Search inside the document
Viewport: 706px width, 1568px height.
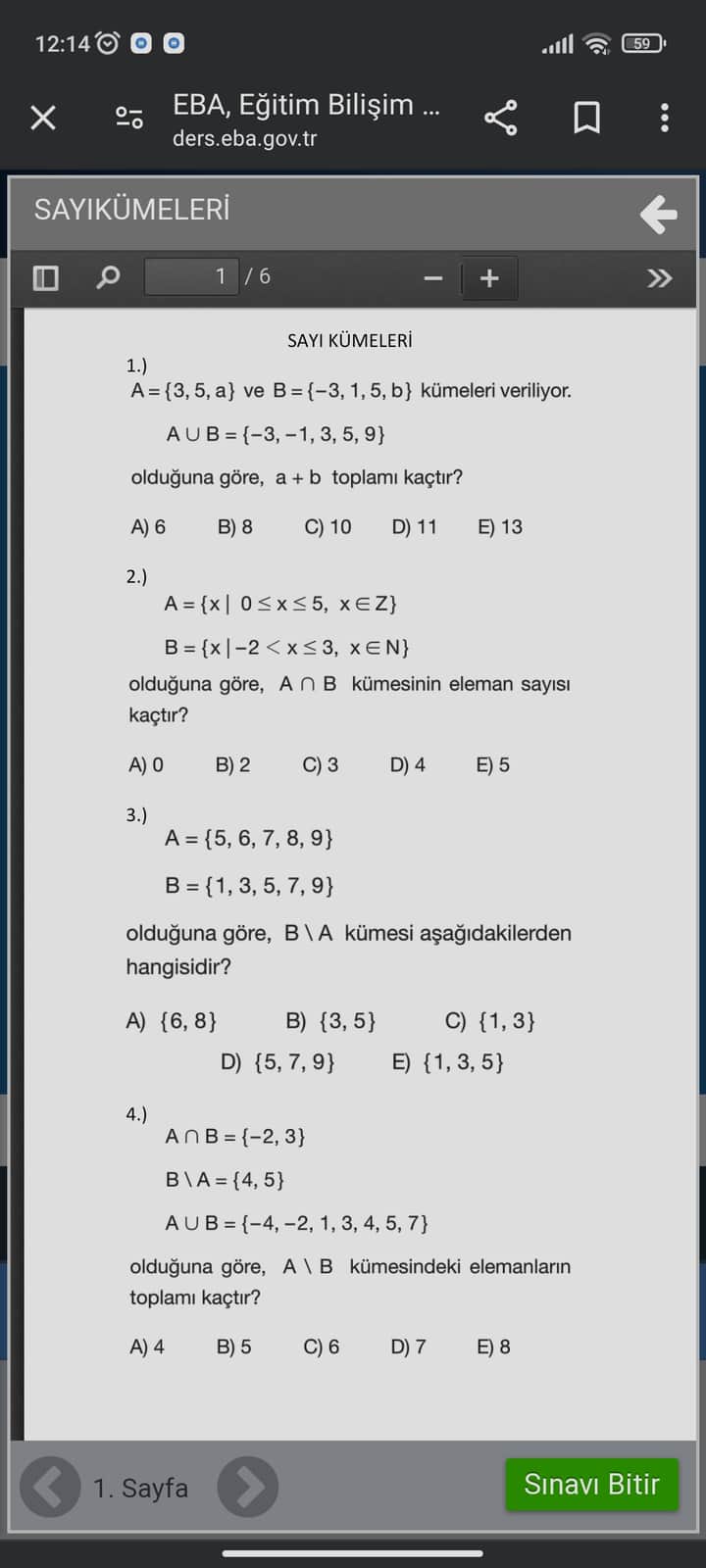coord(108,278)
